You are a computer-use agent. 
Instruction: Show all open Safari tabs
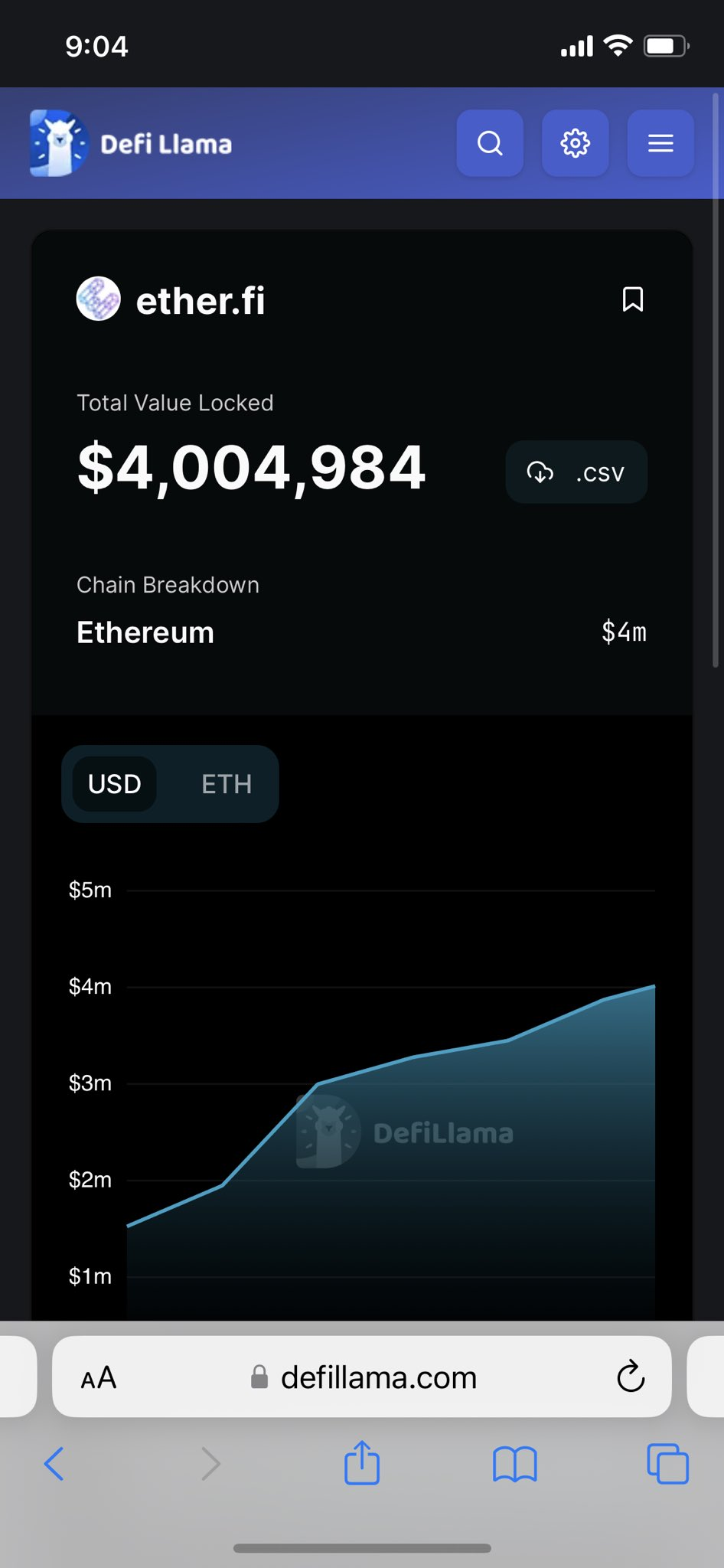tap(667, 1464)
